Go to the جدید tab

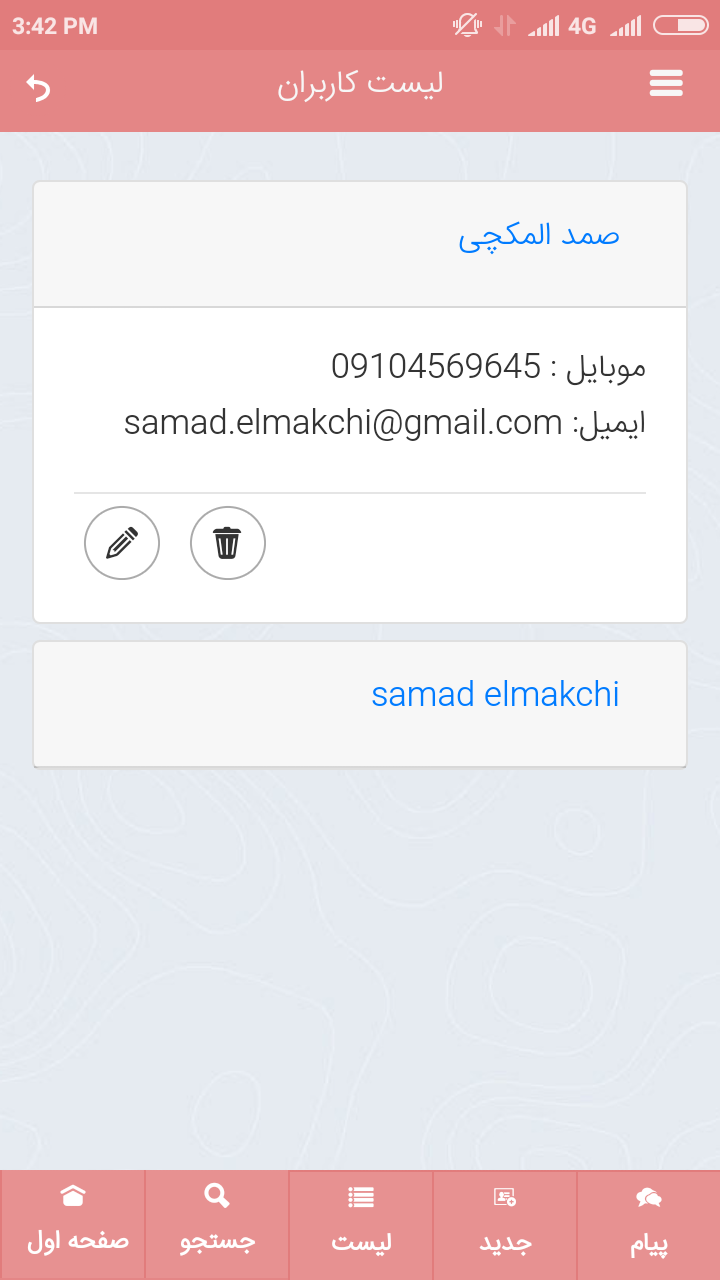[505, 1224]
